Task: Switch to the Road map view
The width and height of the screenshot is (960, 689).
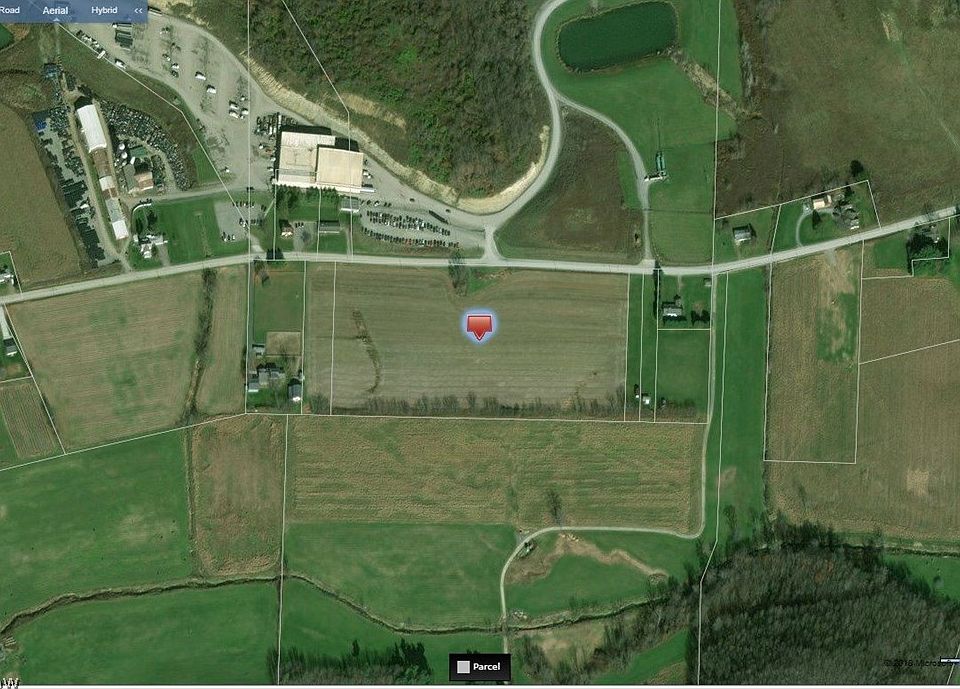Action: tap(10, 9)
